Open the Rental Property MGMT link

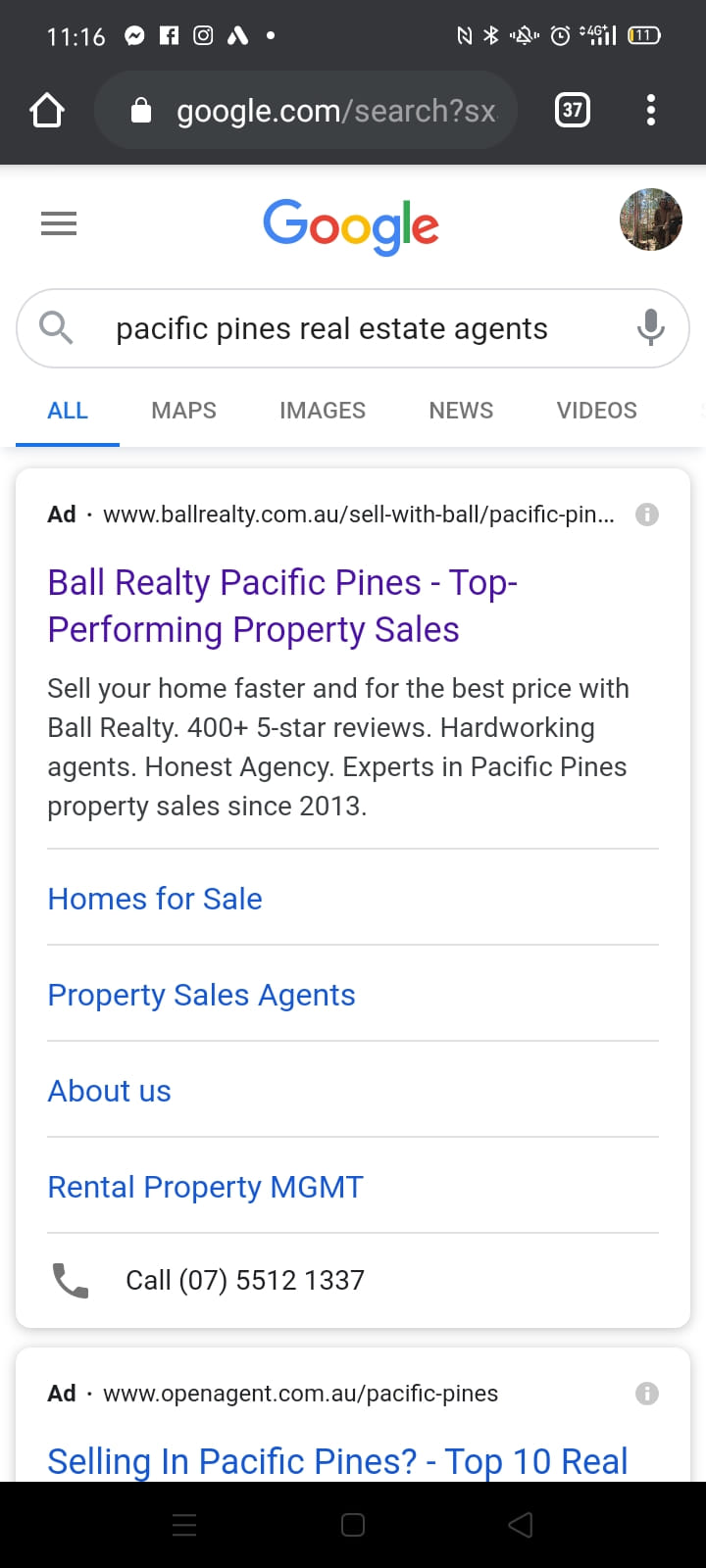204,1186
